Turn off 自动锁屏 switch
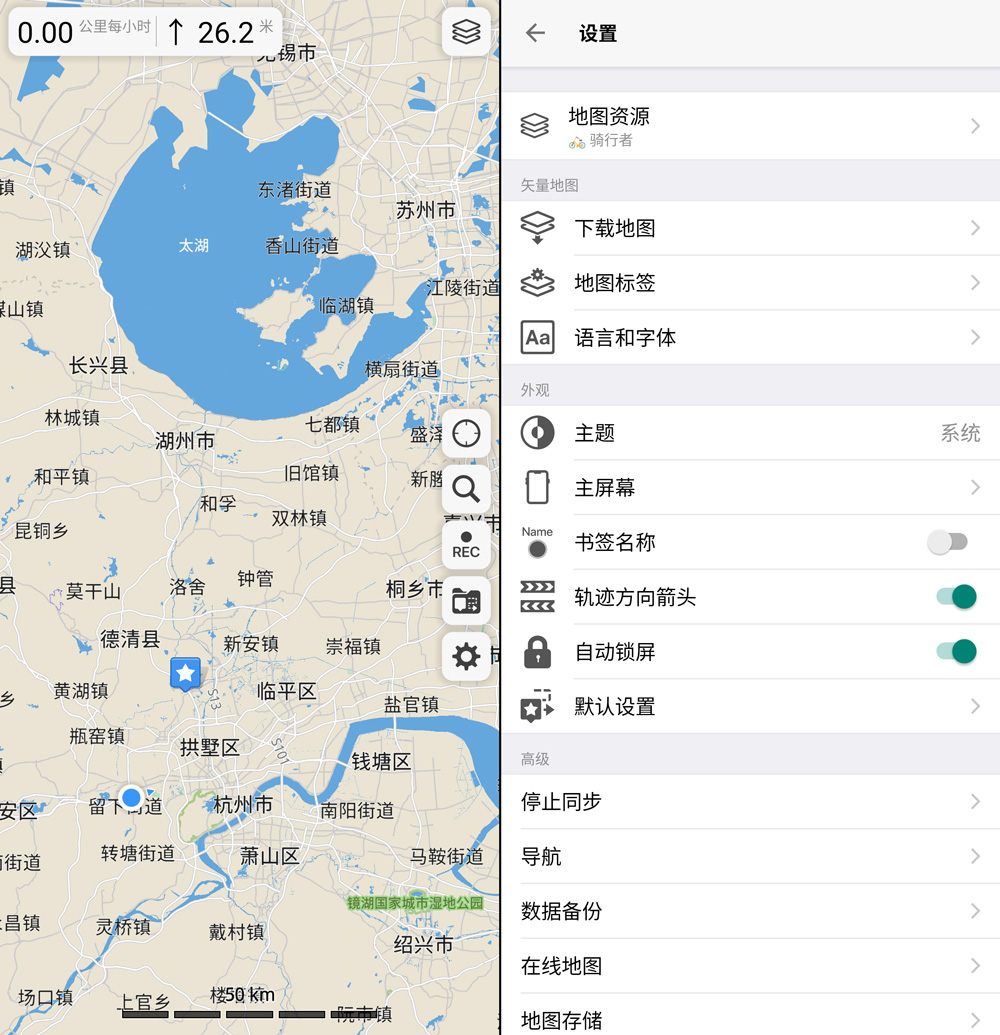The width and height of the screenshot is (1000, 1035). 955,652
